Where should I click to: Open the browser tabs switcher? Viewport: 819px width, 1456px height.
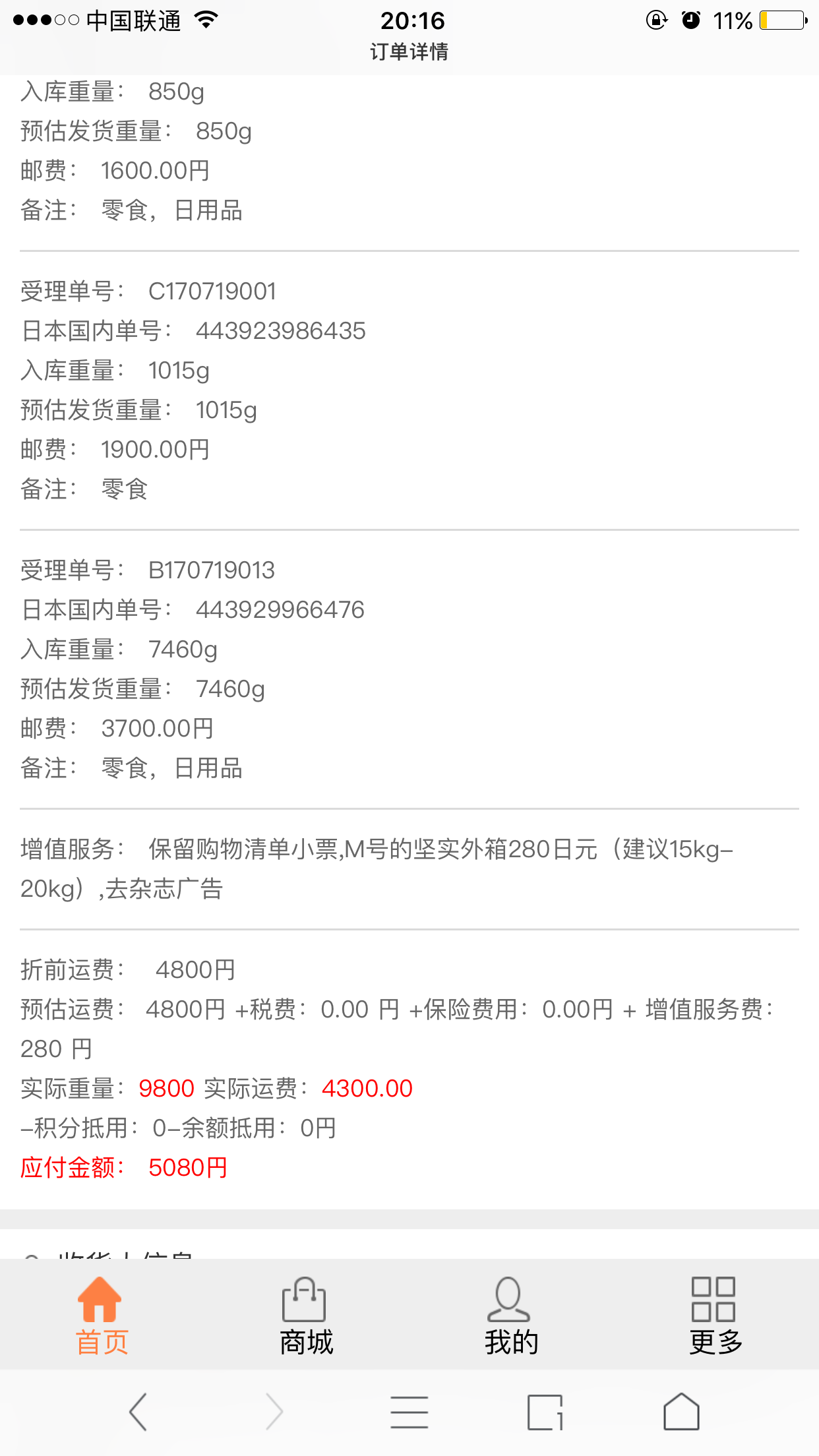[x=545, y=1412]
